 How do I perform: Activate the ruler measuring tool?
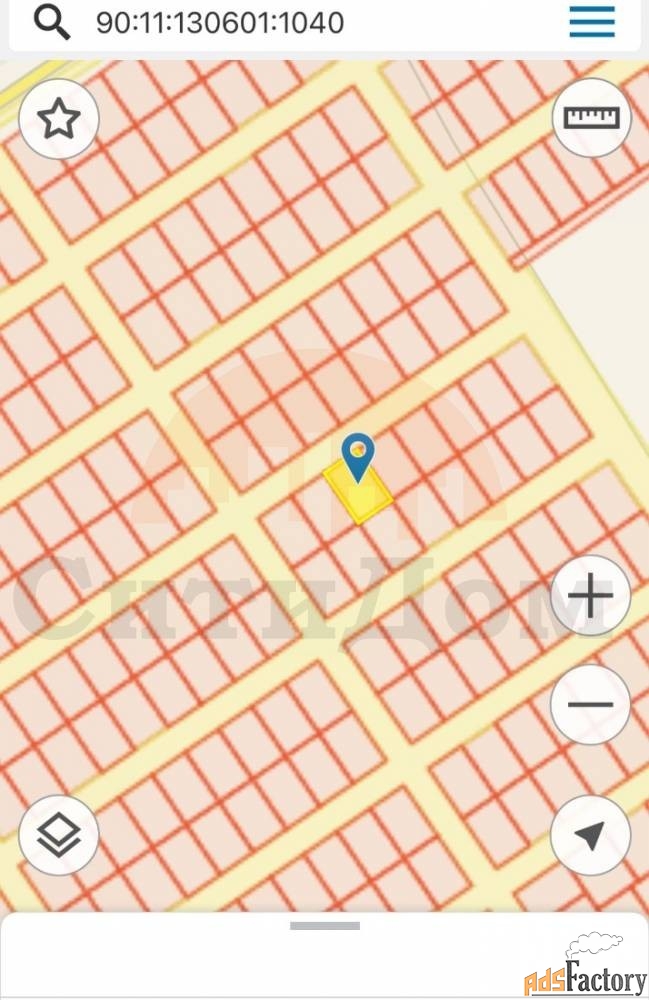(591, 118)
